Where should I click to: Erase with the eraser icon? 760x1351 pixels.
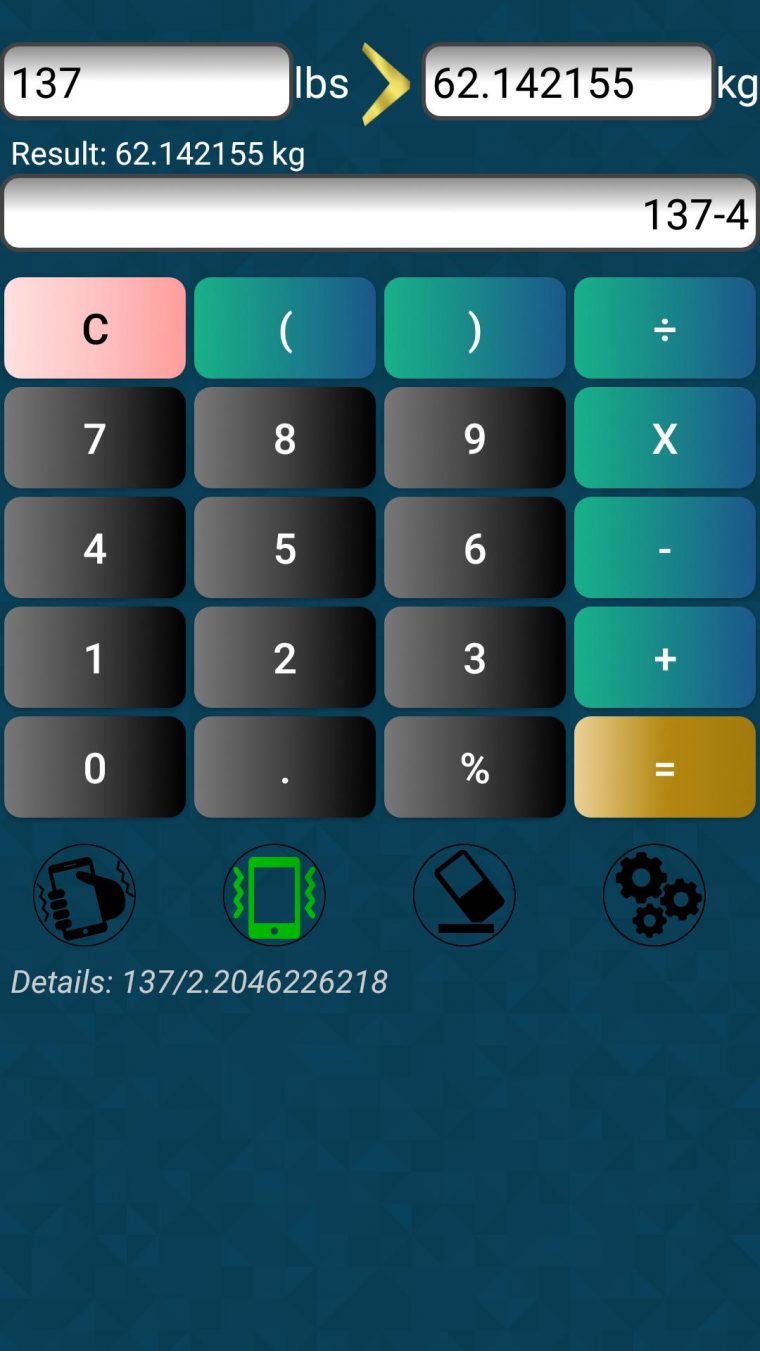pos(464,895)
